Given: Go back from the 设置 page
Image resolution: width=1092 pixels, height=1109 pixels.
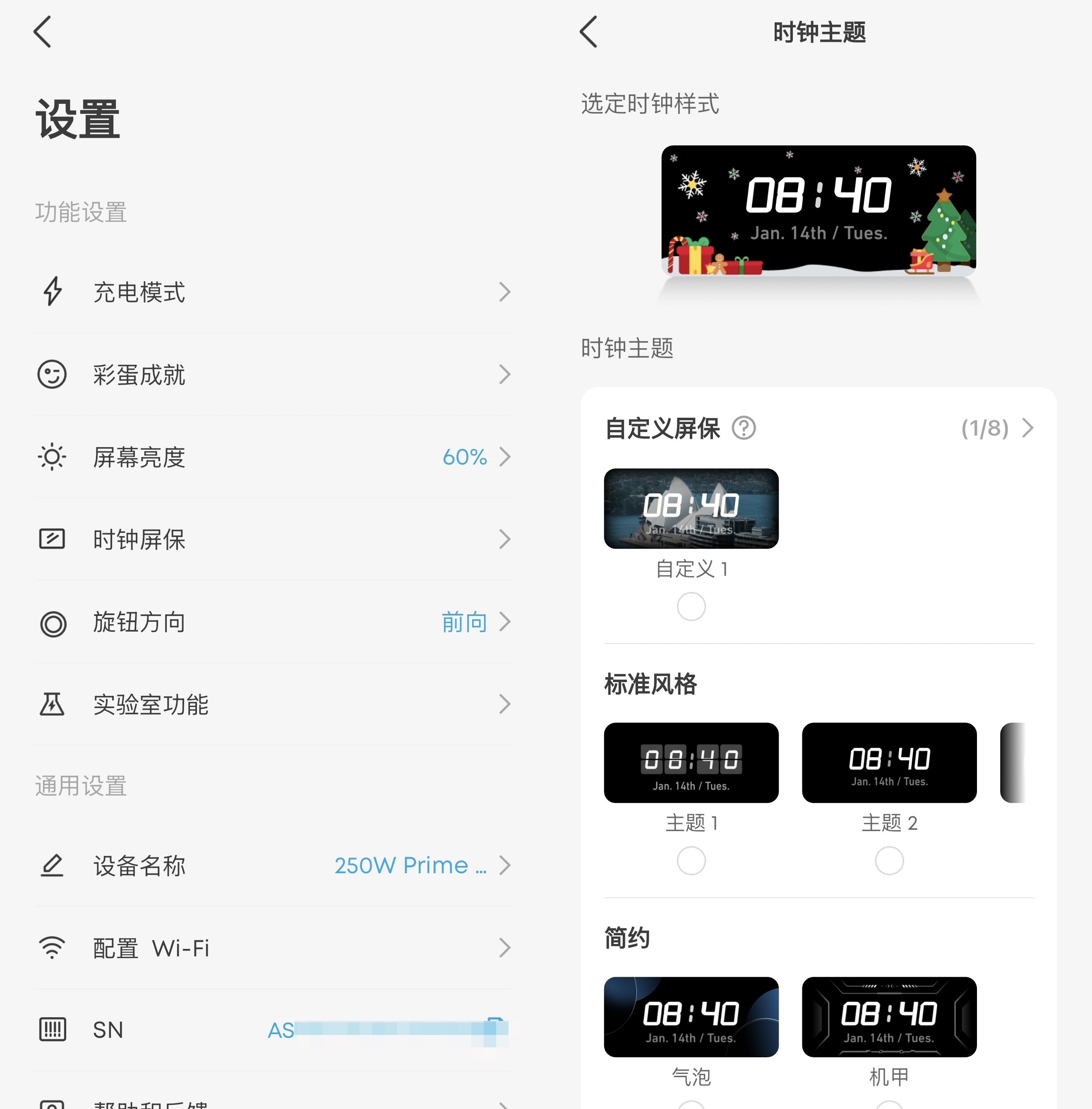Looking at the screenshot, I should pos(43,31).
